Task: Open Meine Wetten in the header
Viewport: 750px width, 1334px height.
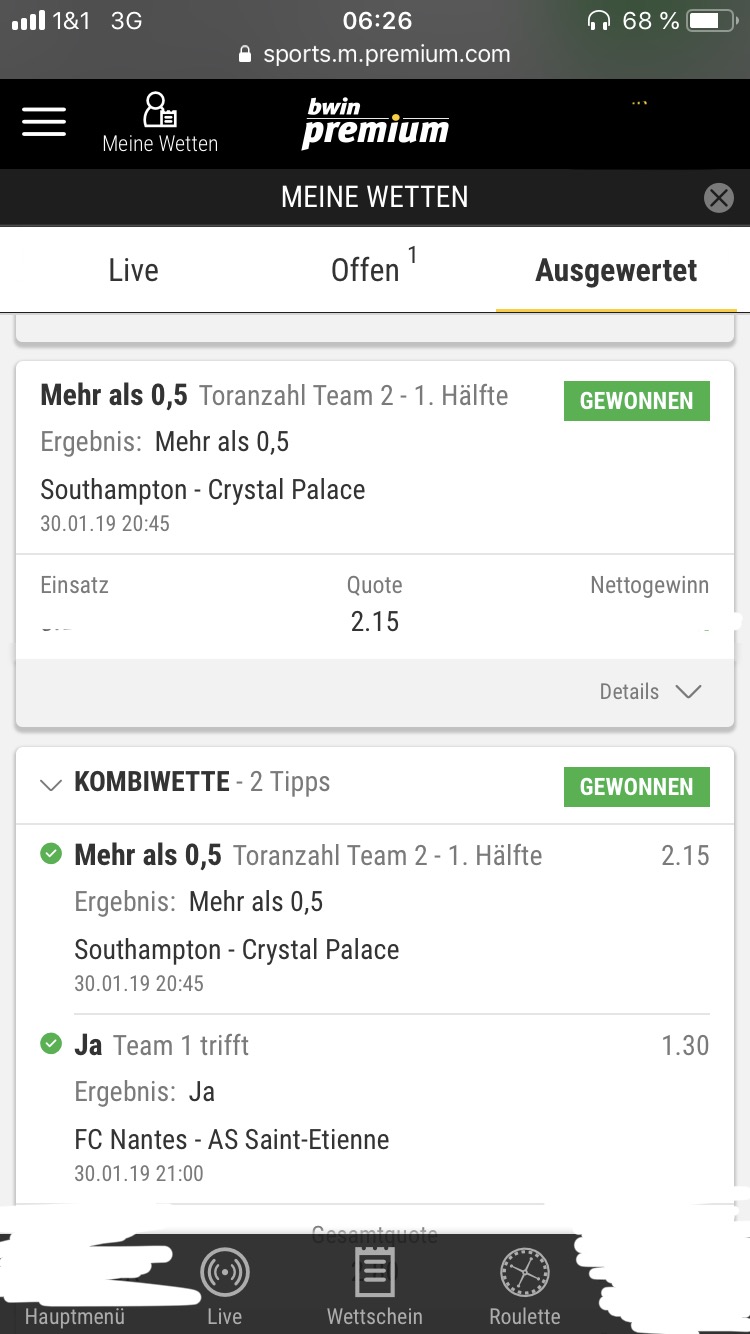Action: point(160,123)
